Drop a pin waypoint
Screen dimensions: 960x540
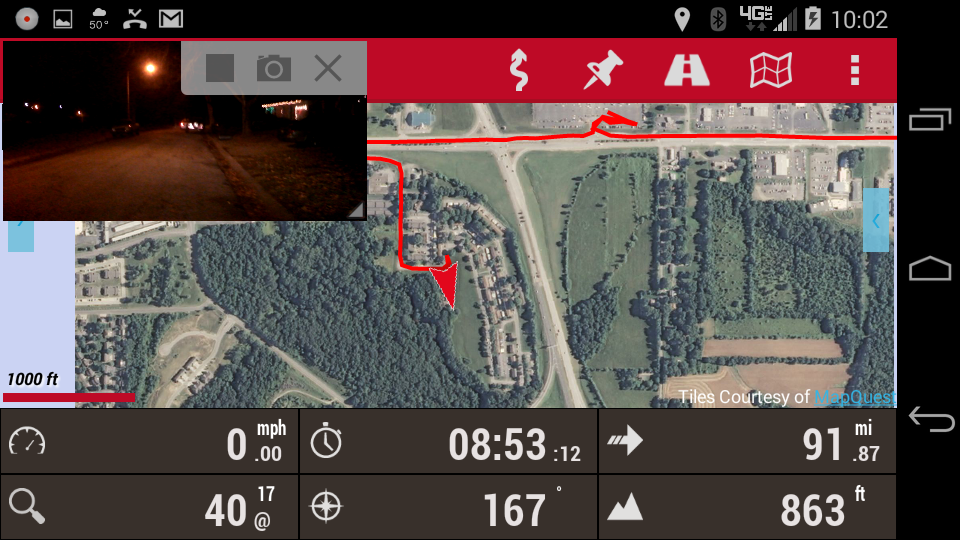click(x=603, y=70)
